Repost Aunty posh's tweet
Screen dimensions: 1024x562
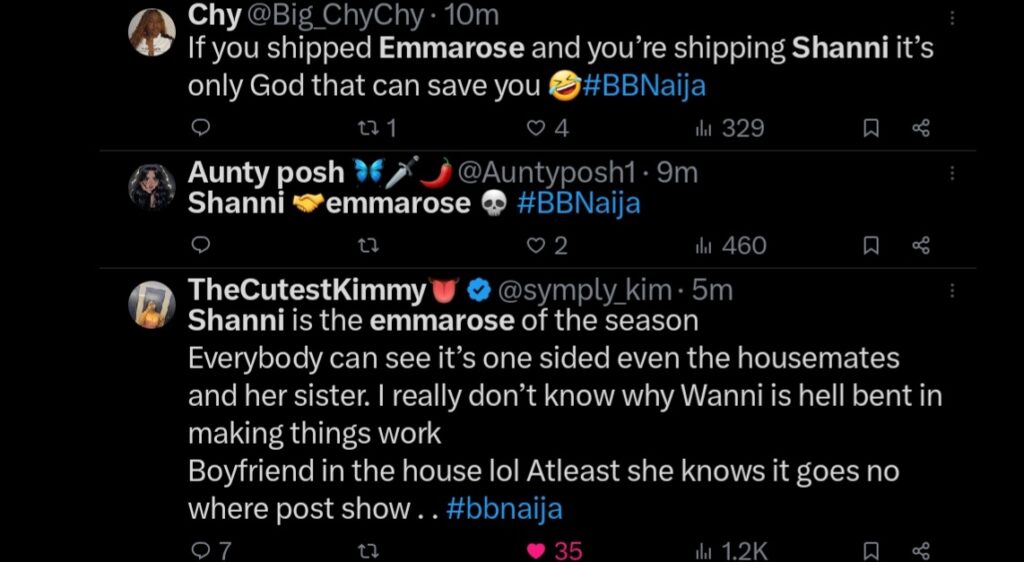click(367, 245)
